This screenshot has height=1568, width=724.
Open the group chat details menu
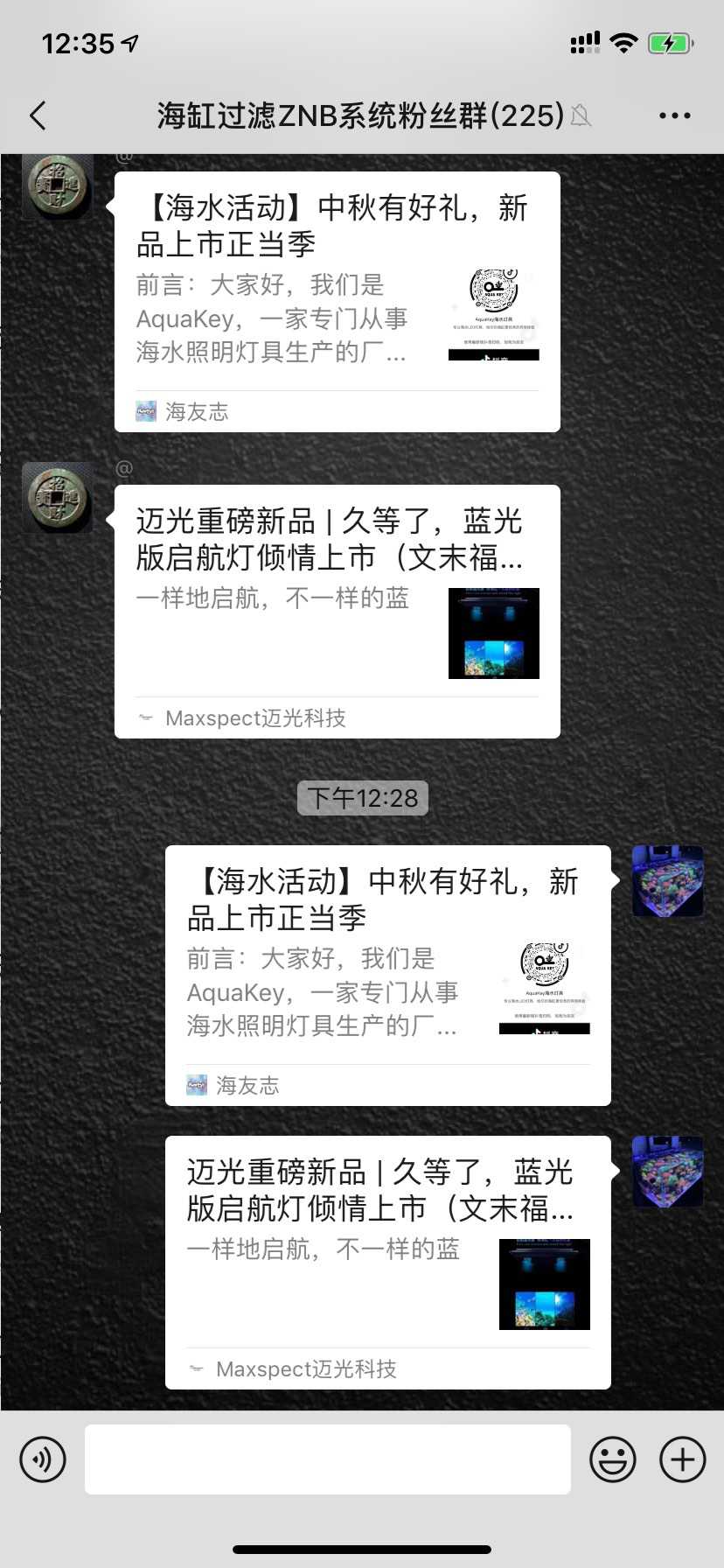pyautogui.click(x=674, y=115)
